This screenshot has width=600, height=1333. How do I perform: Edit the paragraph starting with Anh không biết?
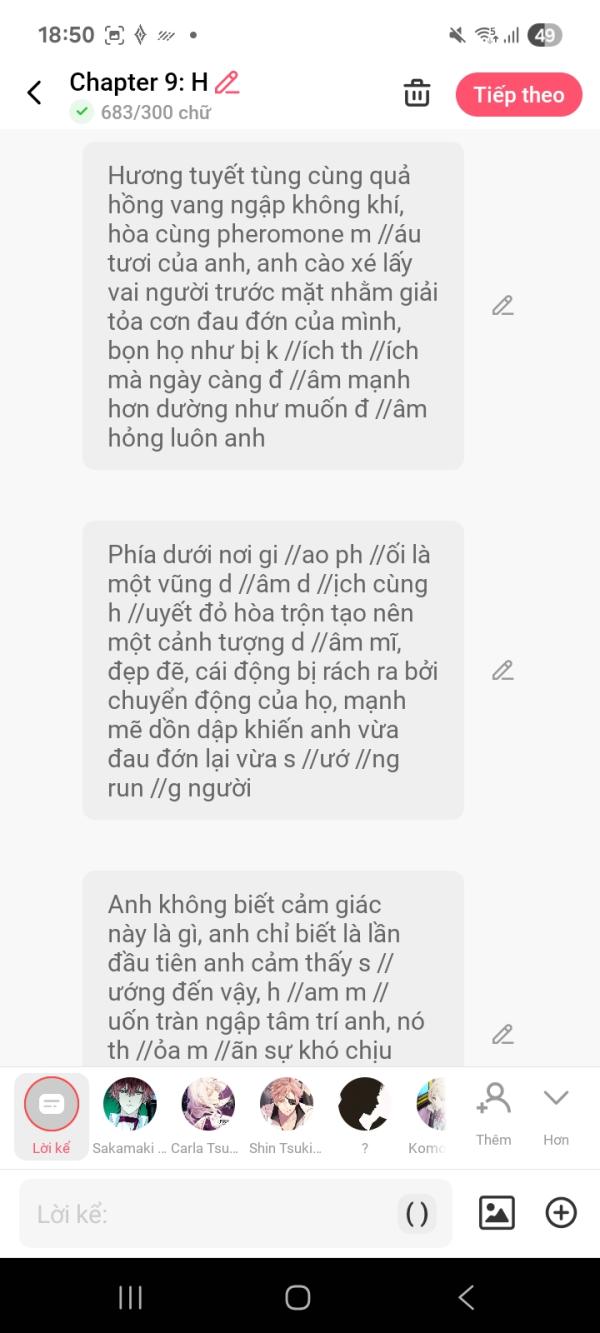pos(502,1034)
